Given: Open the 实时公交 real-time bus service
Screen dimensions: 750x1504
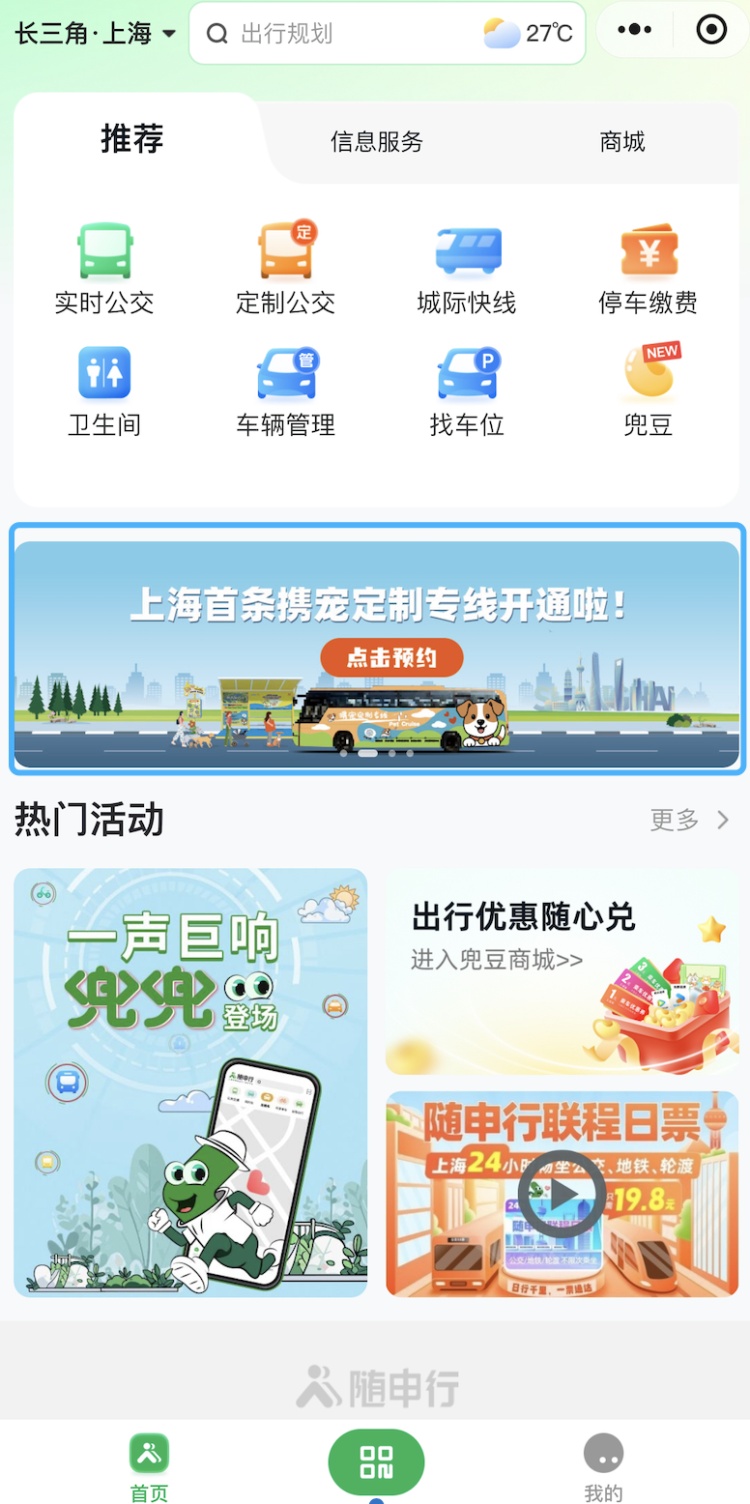Looking at the screenshot, I should [x=104, y=262].
